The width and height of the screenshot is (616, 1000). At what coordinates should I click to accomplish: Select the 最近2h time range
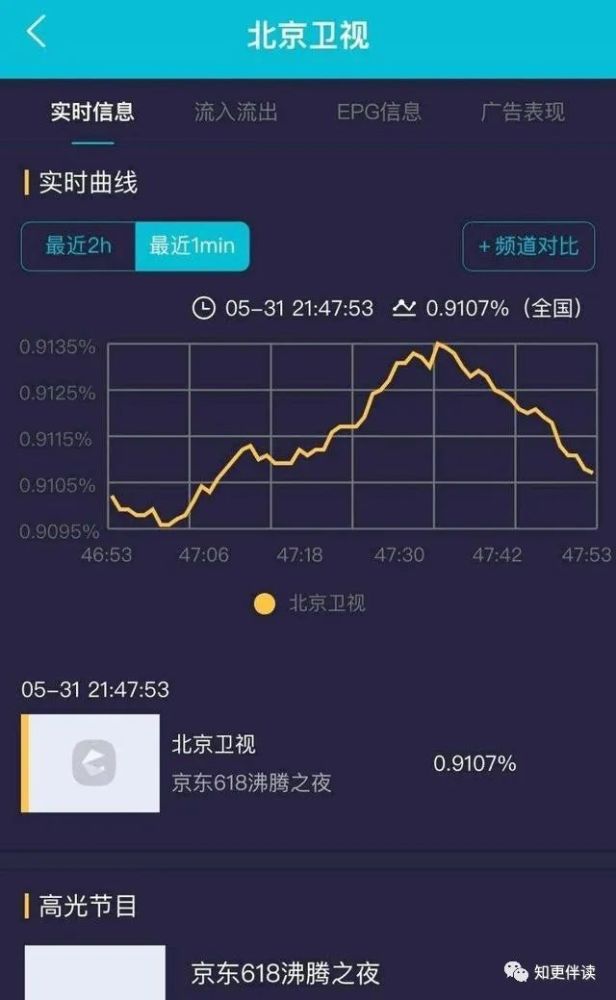(78, 246)
